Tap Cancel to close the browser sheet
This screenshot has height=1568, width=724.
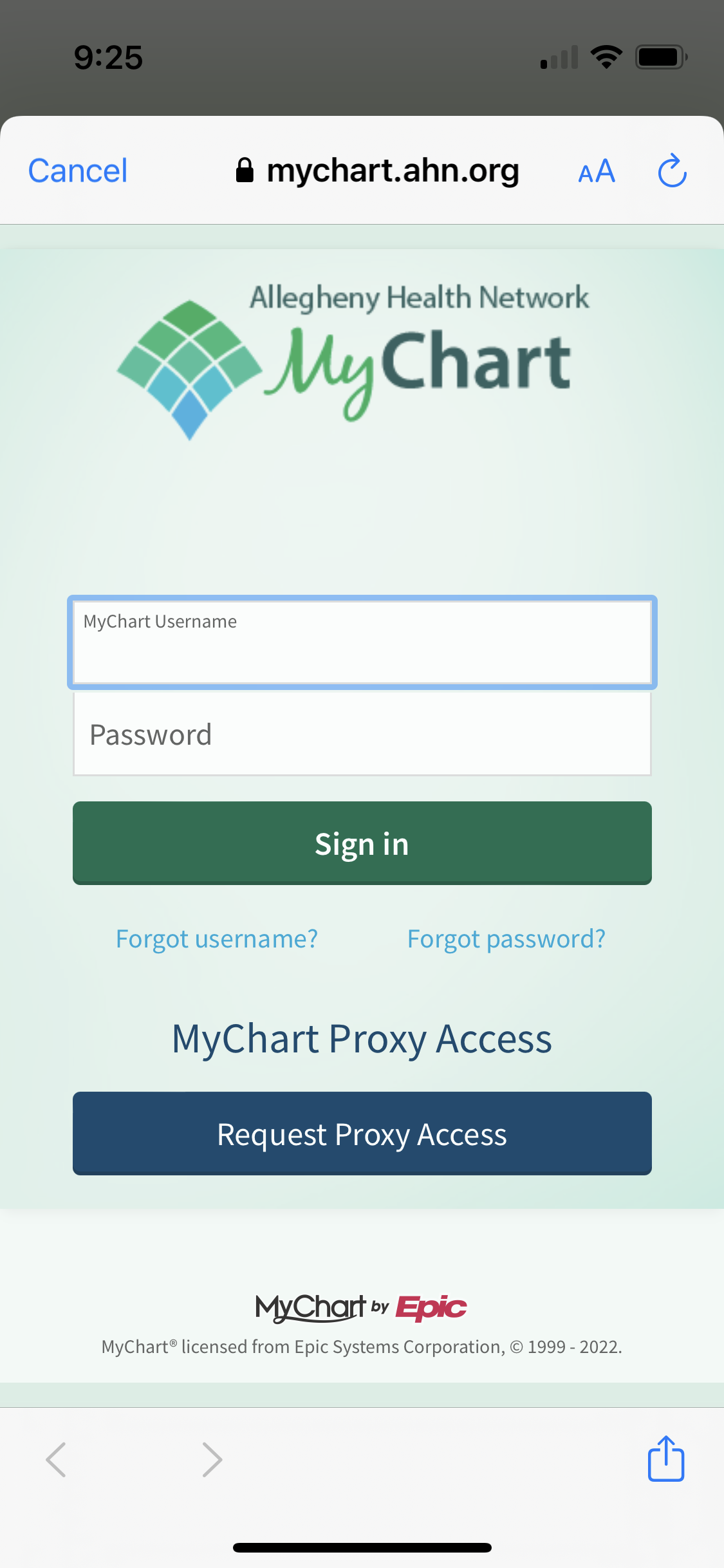(x=78, y=171)
